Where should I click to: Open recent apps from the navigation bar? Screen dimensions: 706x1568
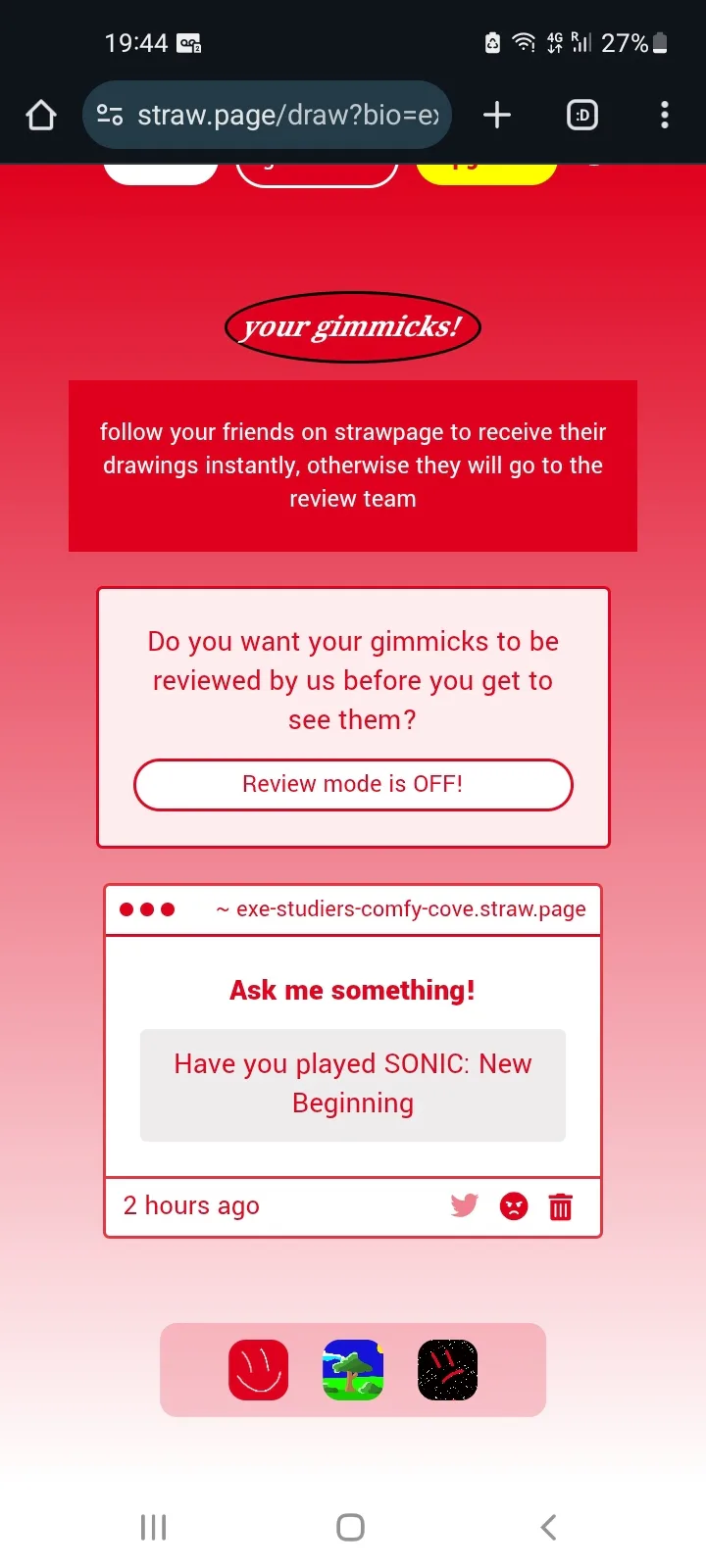click(x=154, y=1526)
